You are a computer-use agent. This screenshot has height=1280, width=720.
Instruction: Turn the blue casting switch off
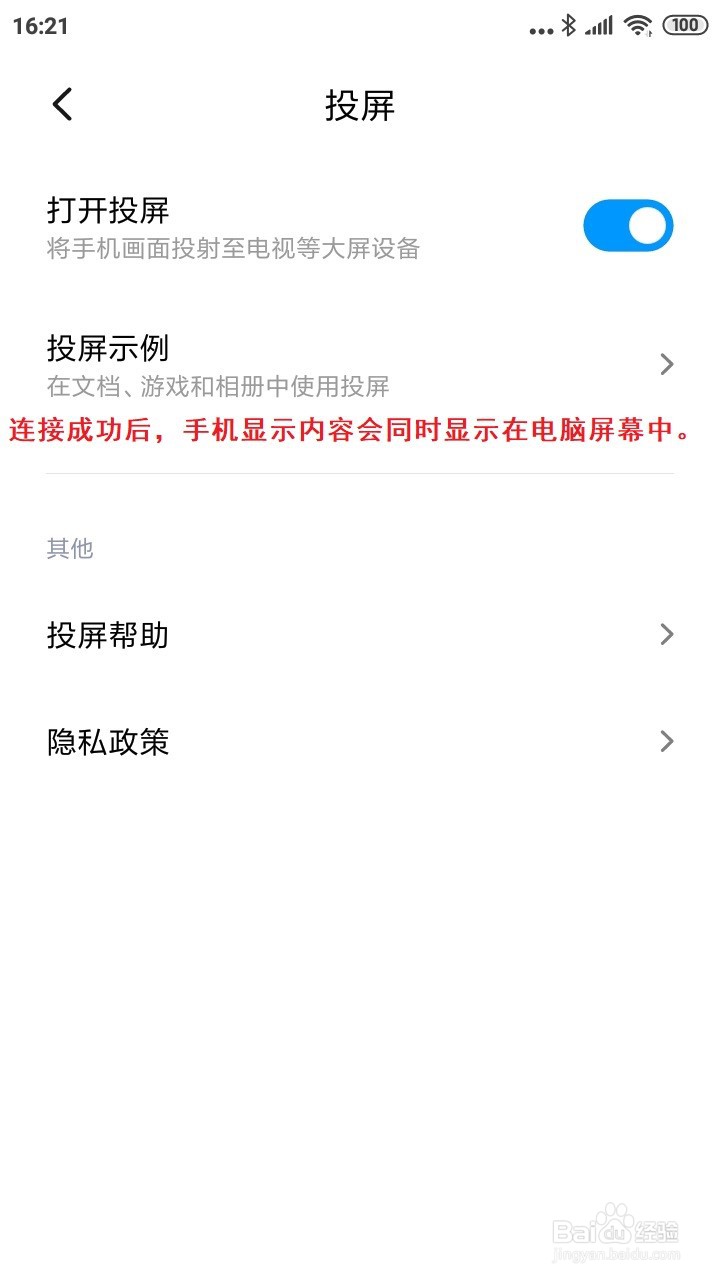tap(628, 225)
